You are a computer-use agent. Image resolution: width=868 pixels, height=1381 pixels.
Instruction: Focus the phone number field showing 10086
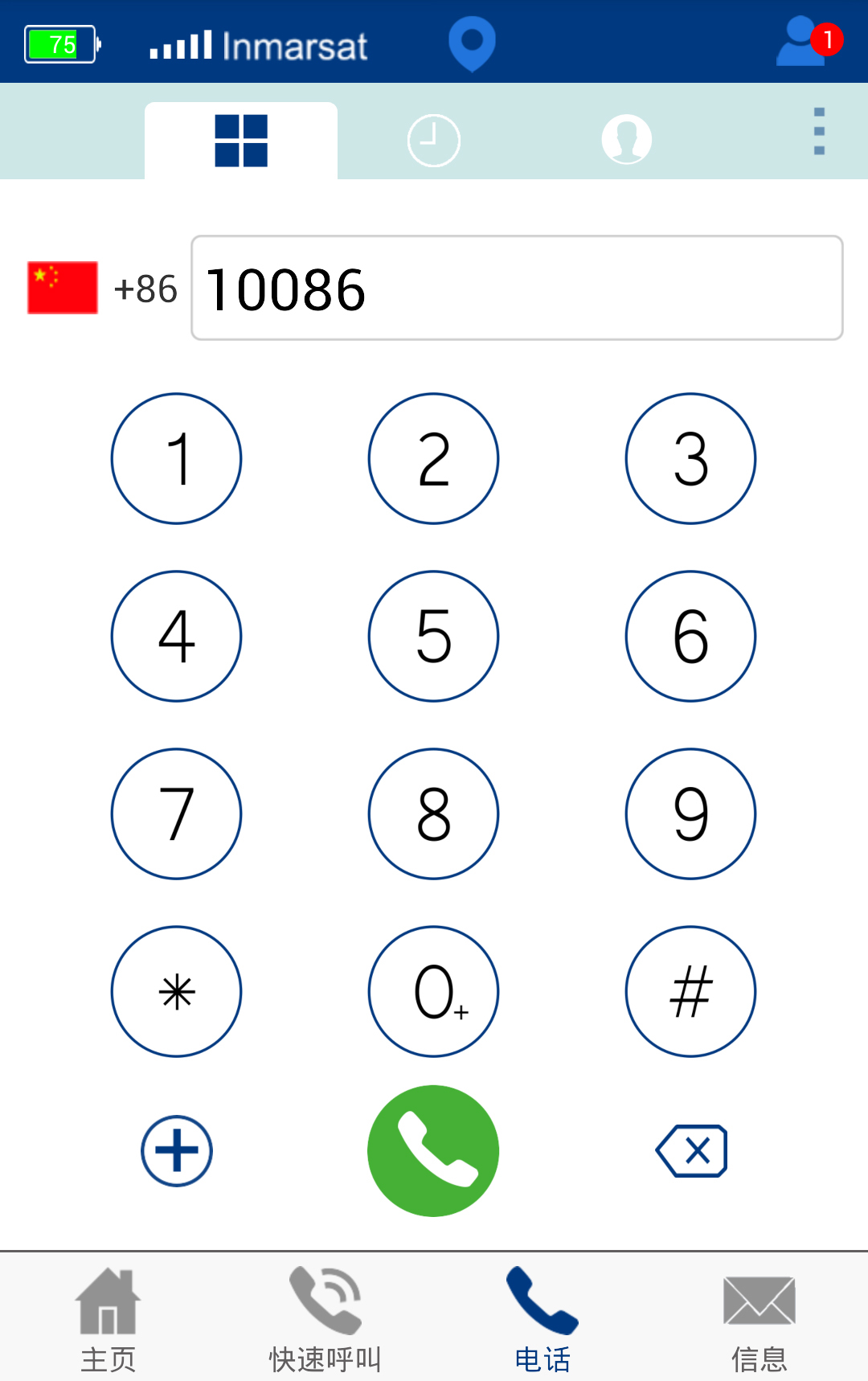[x=516, y=288]
